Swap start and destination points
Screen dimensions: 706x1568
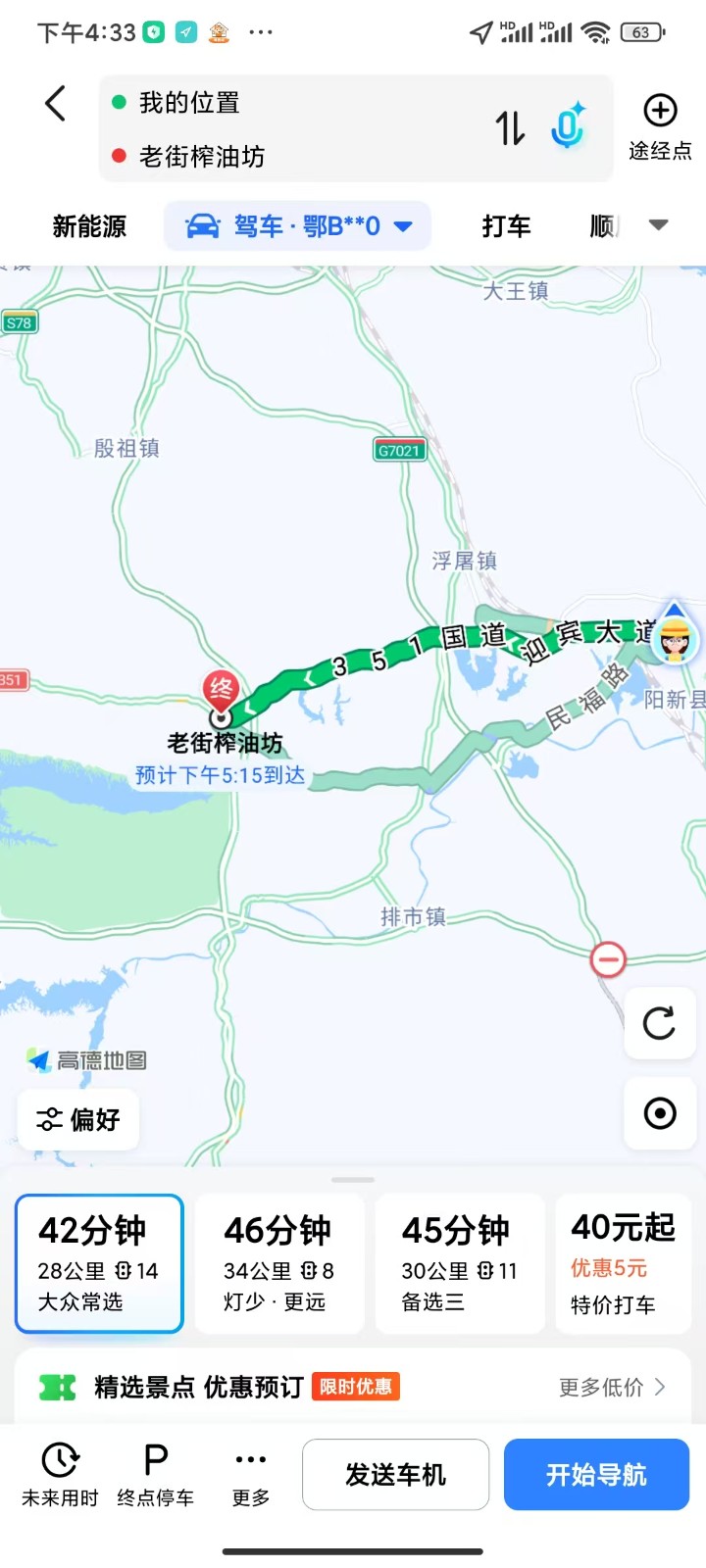click(x=510, y=128)
